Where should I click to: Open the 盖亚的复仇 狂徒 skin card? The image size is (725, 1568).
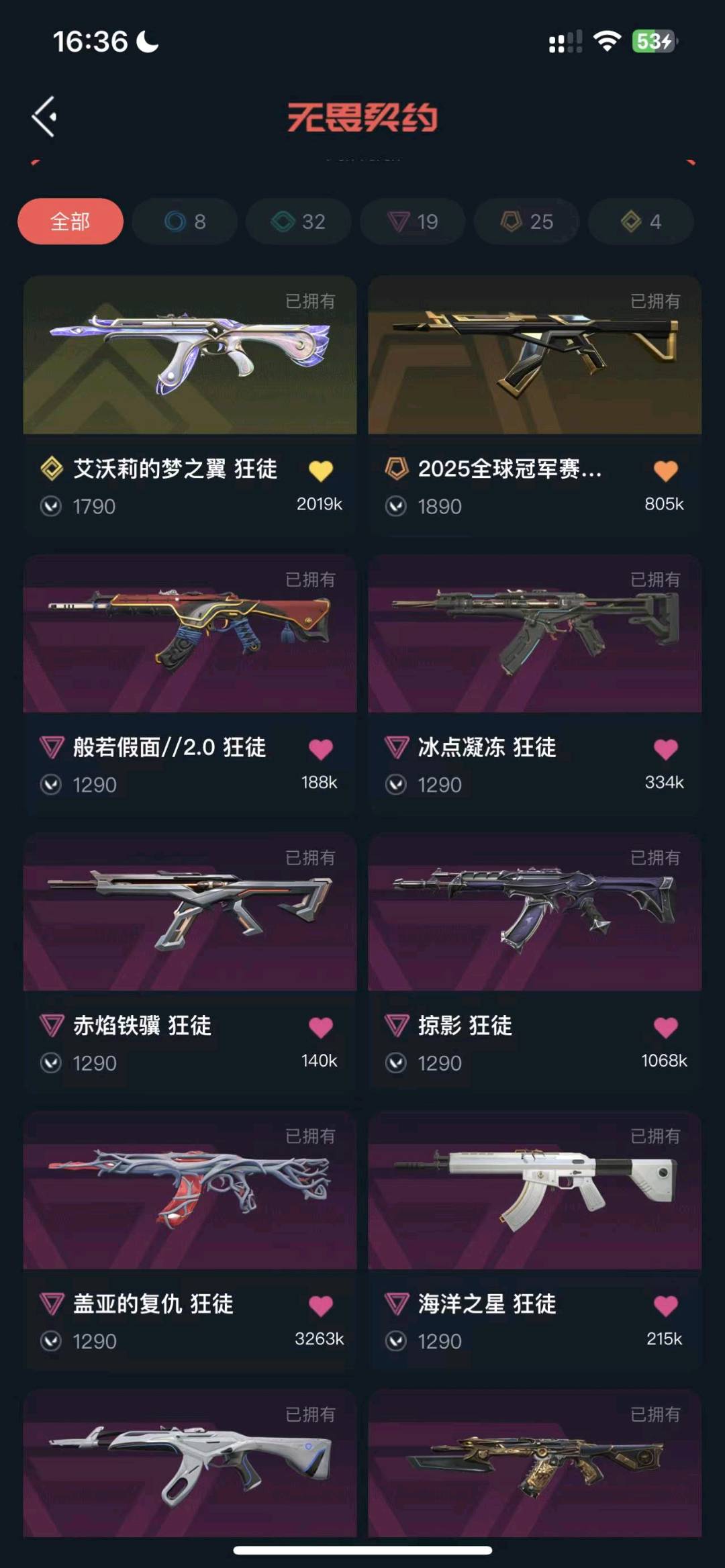pos(190,1240)
